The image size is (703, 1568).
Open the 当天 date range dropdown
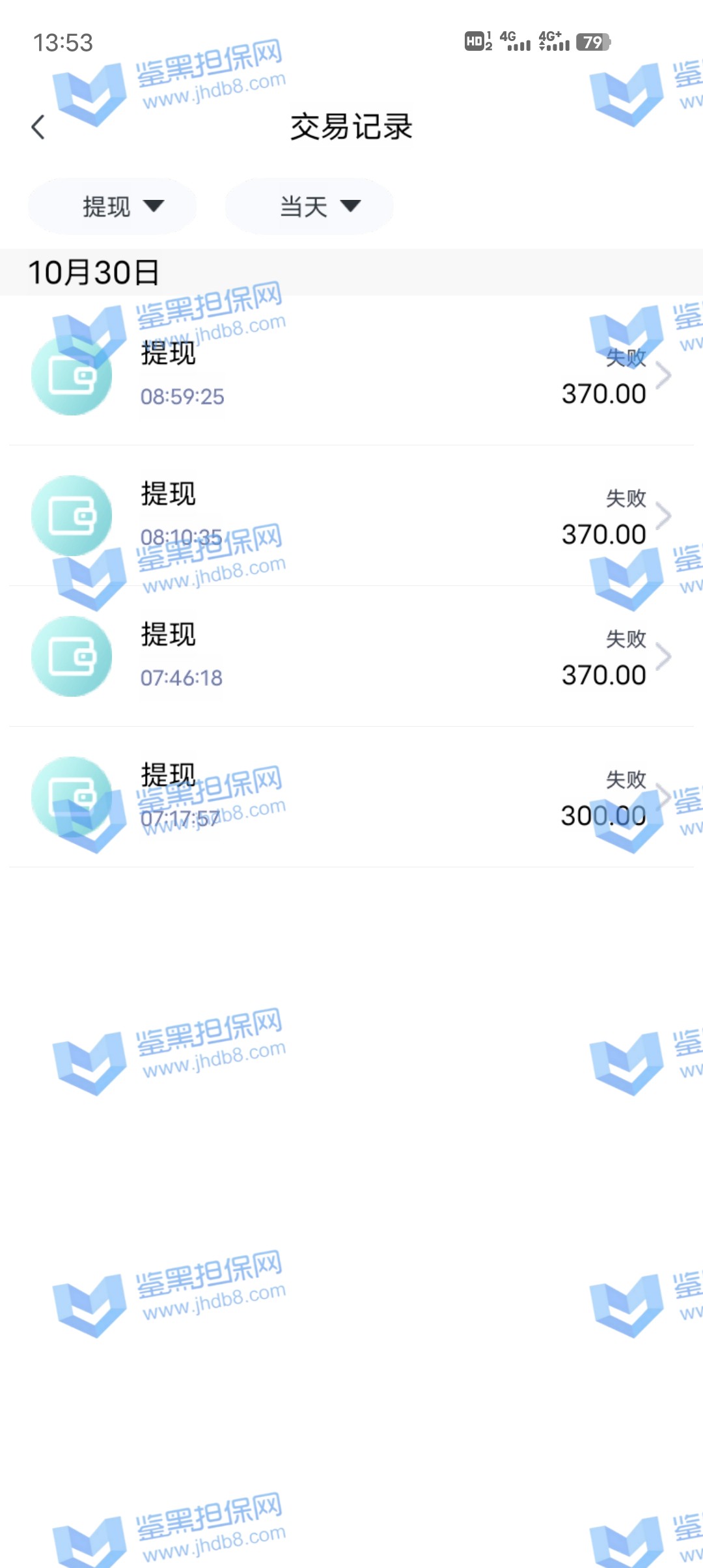[310, 207]
